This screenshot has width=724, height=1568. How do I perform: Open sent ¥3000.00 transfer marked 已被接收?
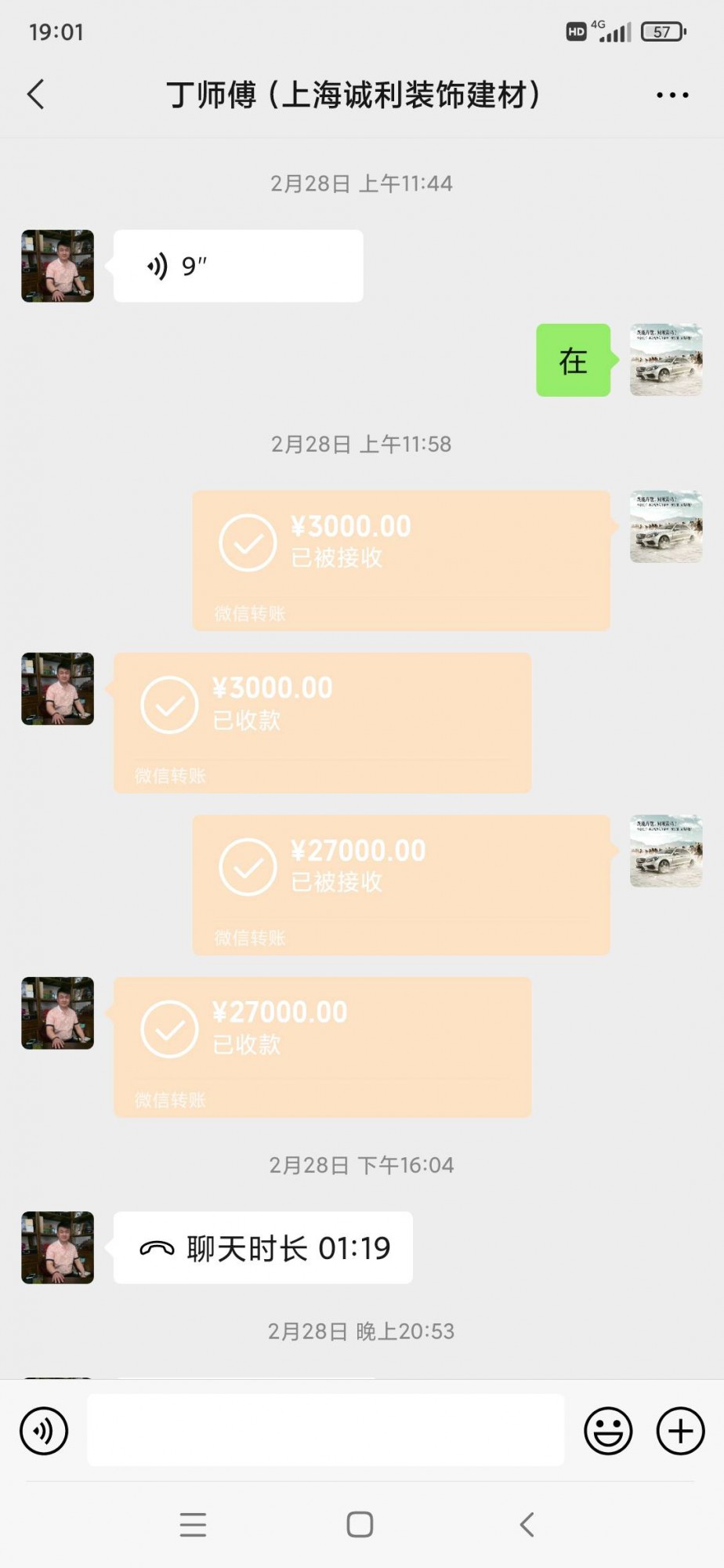(400, 560)
